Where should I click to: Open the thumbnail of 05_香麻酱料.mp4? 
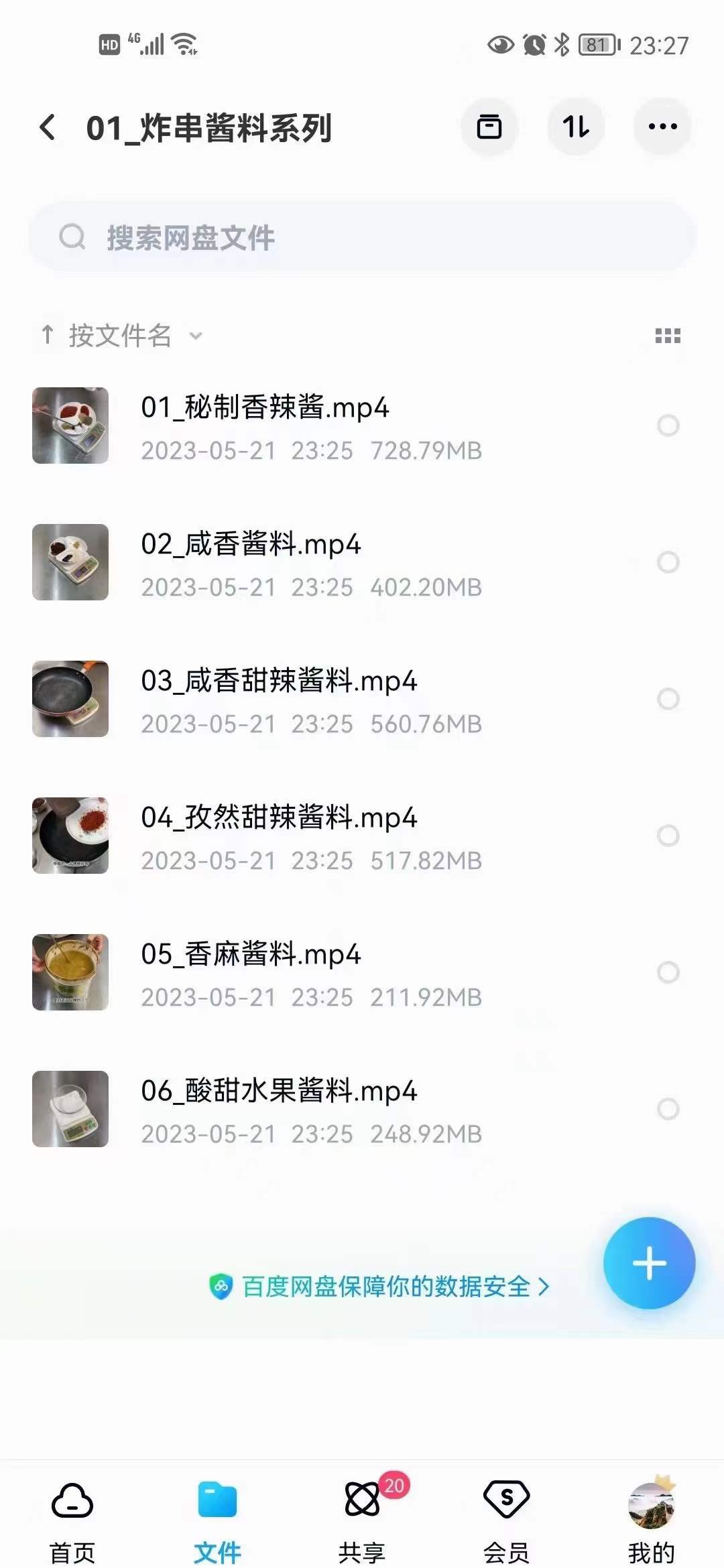click(70, 972)
